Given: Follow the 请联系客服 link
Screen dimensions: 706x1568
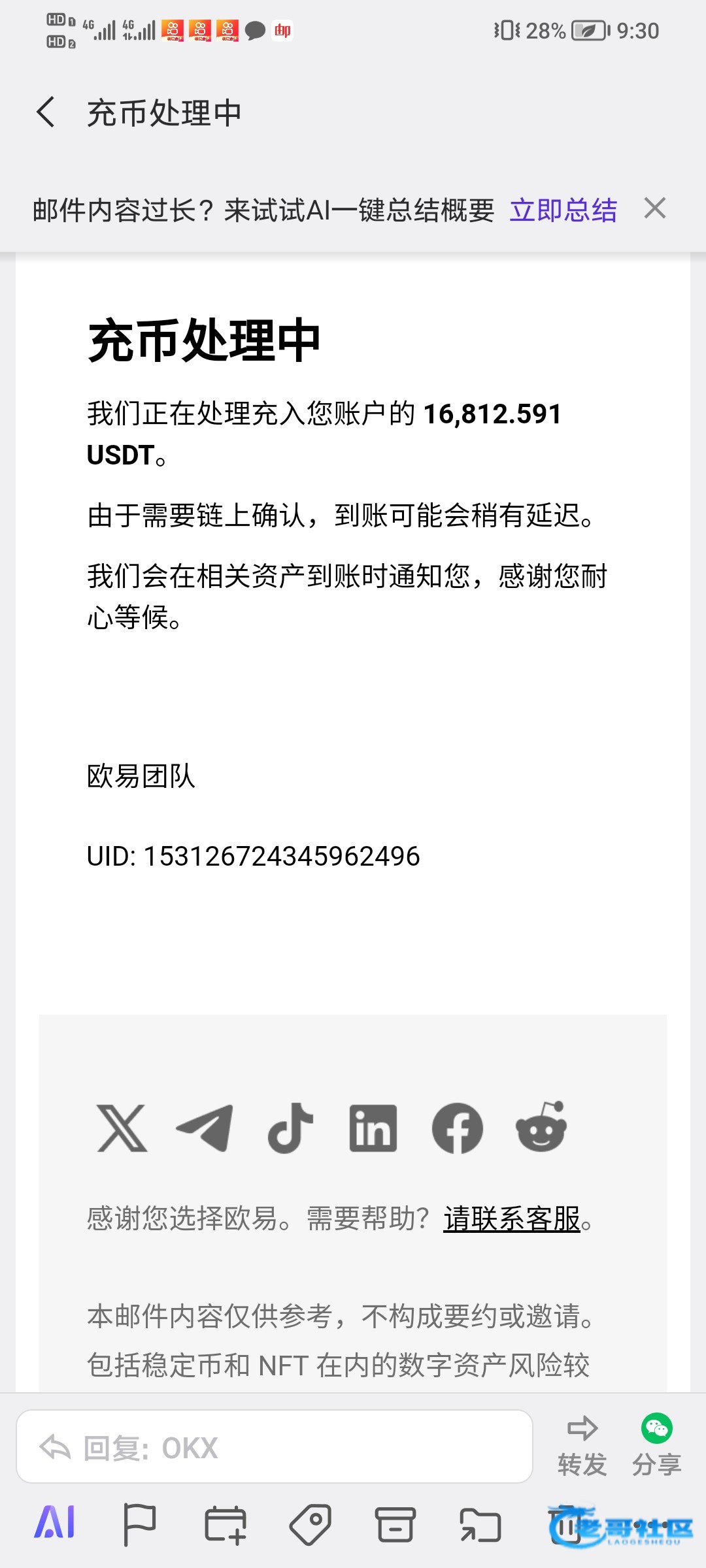Looking at the screenshot, I should click(512, 1219).
